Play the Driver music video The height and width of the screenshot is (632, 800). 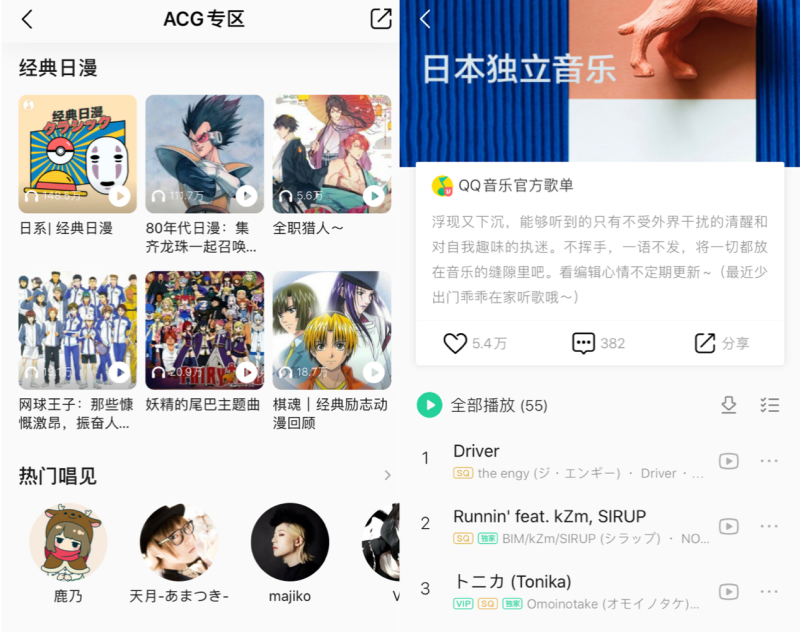[x=729, y=461]
